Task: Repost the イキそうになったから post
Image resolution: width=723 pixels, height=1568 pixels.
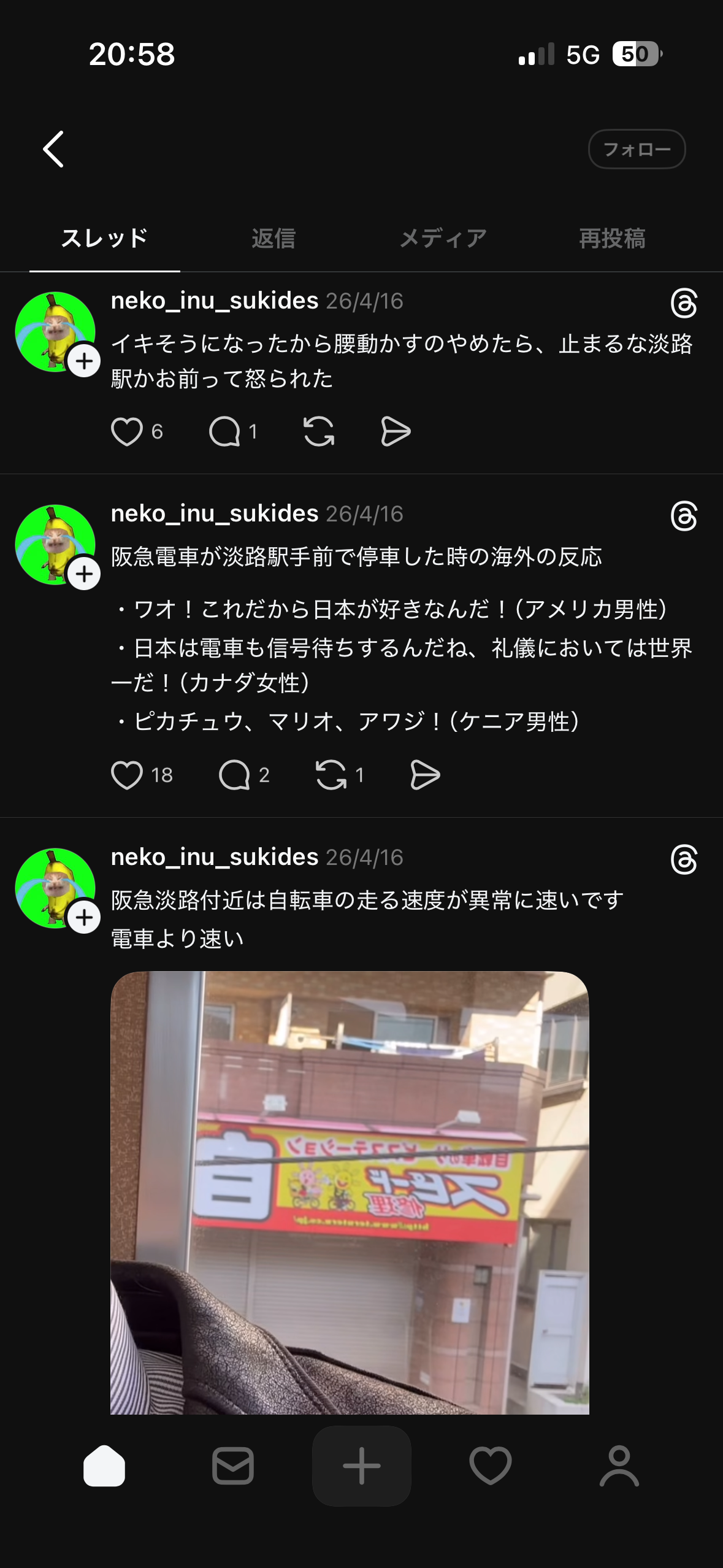Action: pos(319,431)
